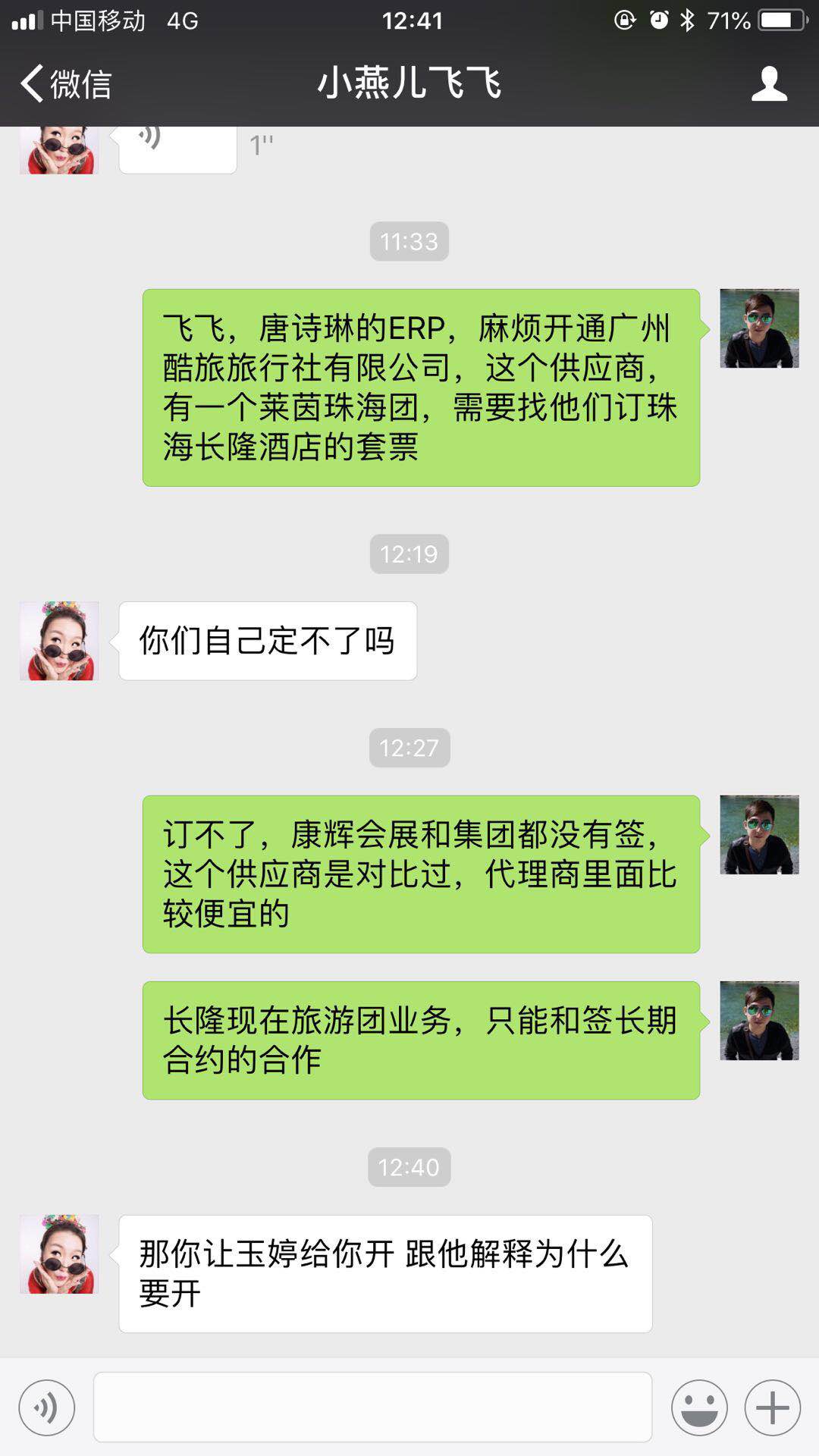Switch to voice input mode
Viewport: 819px width, 1456px height.
(x=47, y=1408)
